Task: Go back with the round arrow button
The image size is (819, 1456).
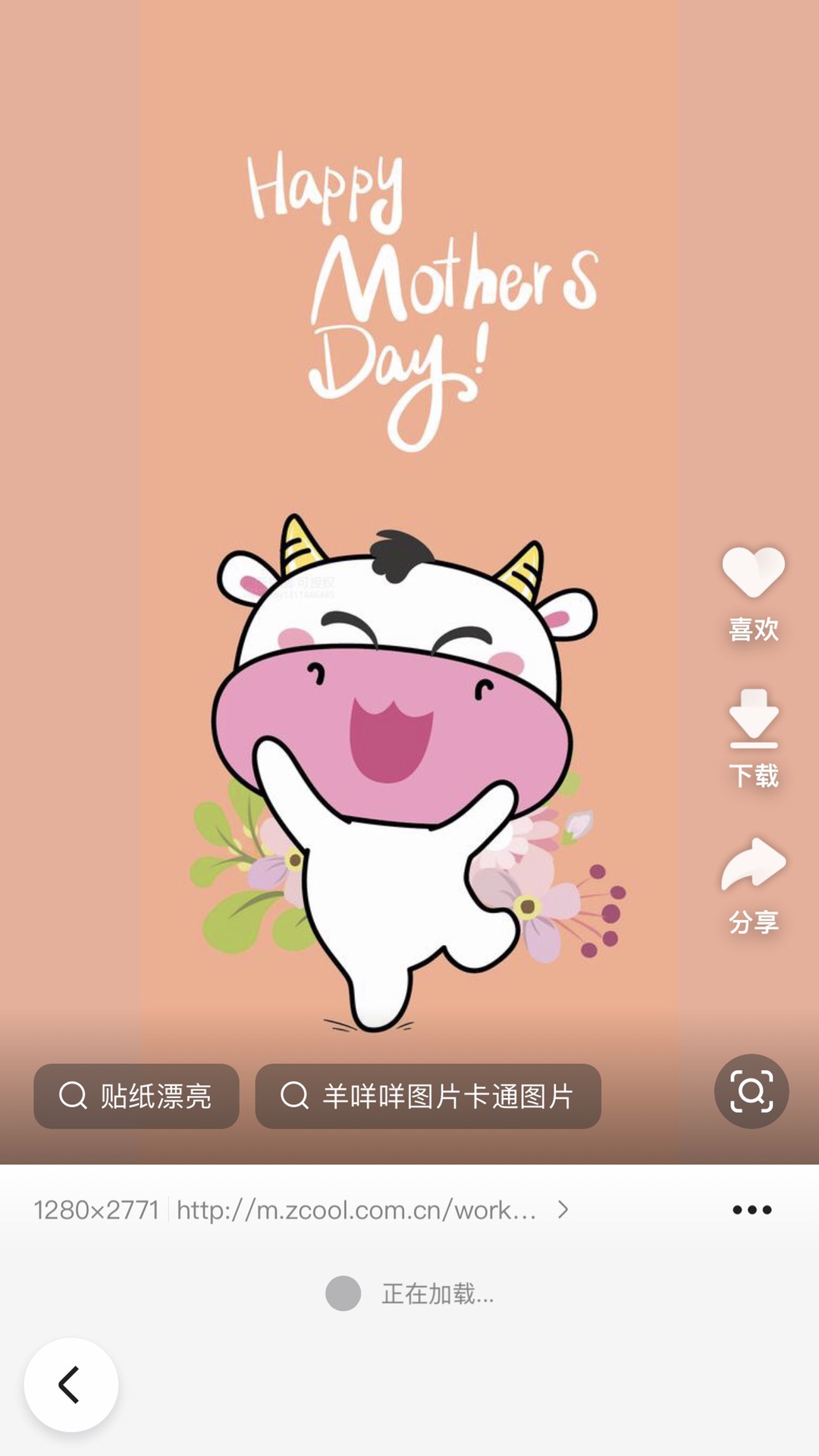Action: tap(71, 1385)
